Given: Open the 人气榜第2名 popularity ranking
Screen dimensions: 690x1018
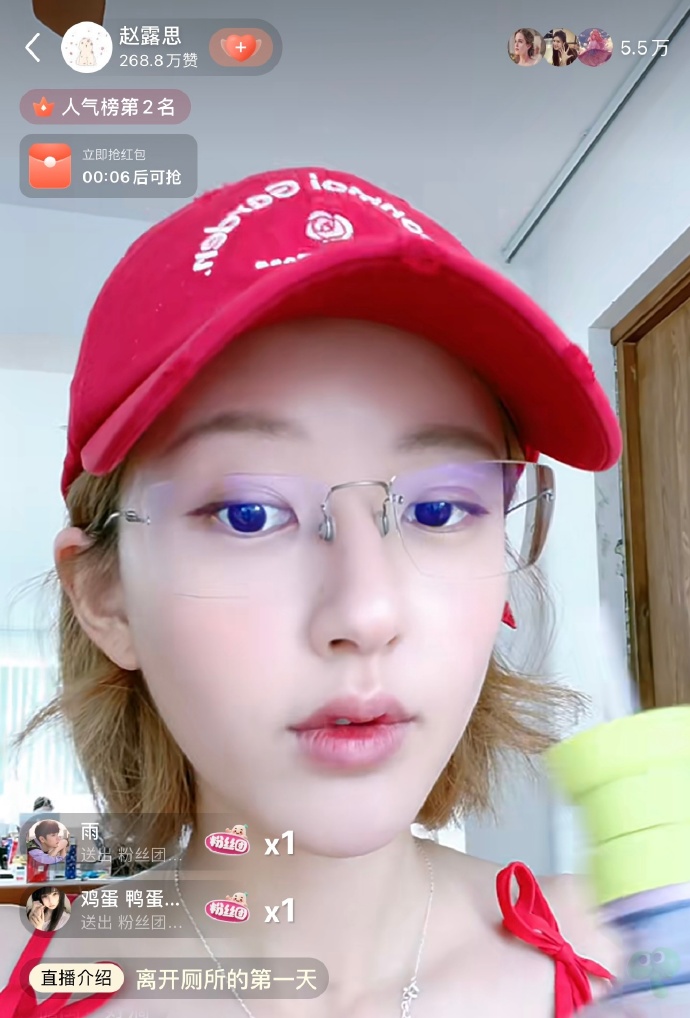Looking at the screenshot, I should point(105,107).
